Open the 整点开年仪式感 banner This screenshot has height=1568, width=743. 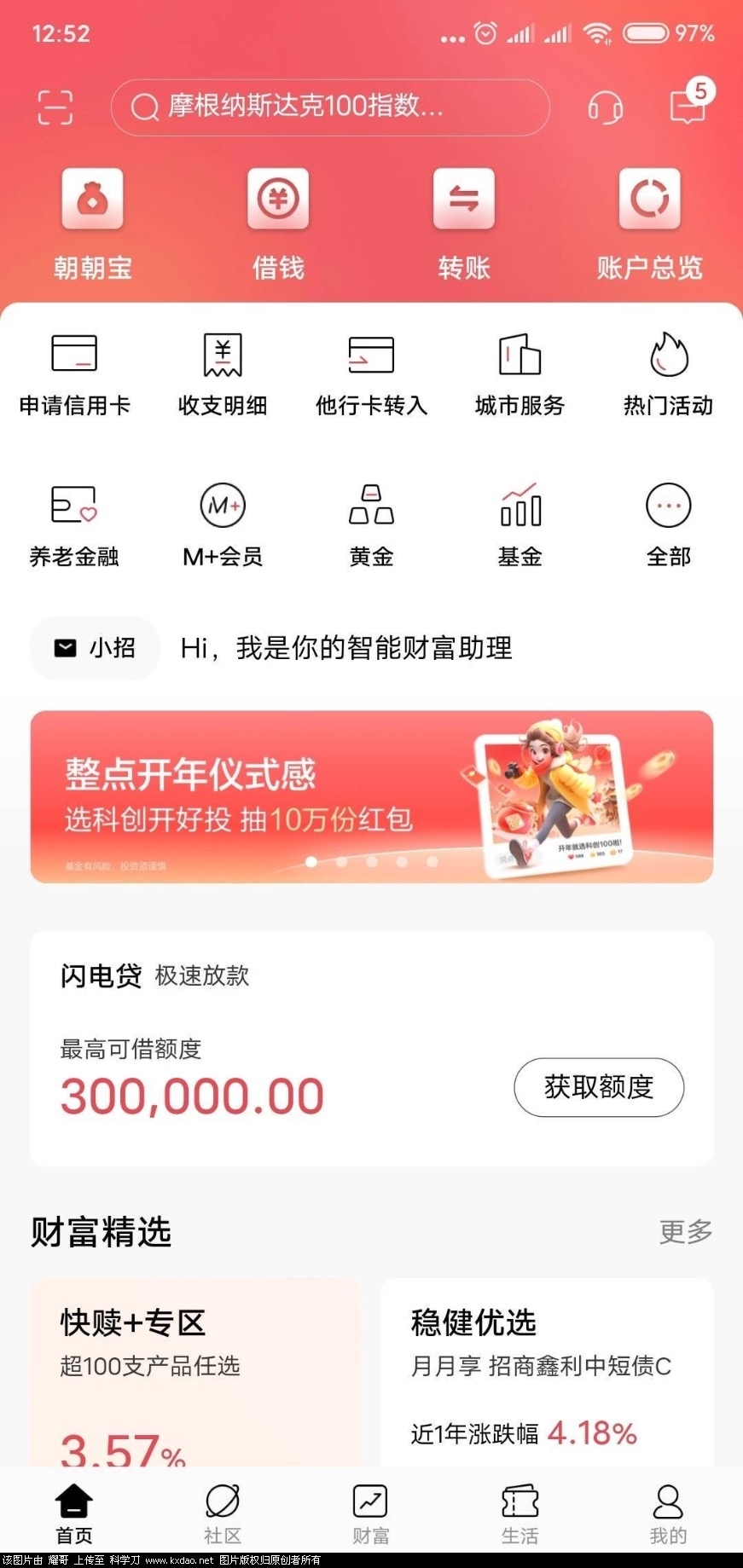371,796
